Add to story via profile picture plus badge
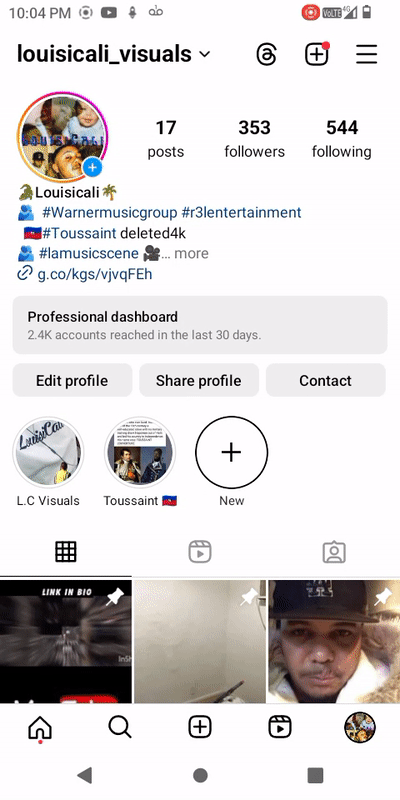Image resolution: width=400 pixels, height=800 pixels. pyautogui.click(x=92, y=167)
